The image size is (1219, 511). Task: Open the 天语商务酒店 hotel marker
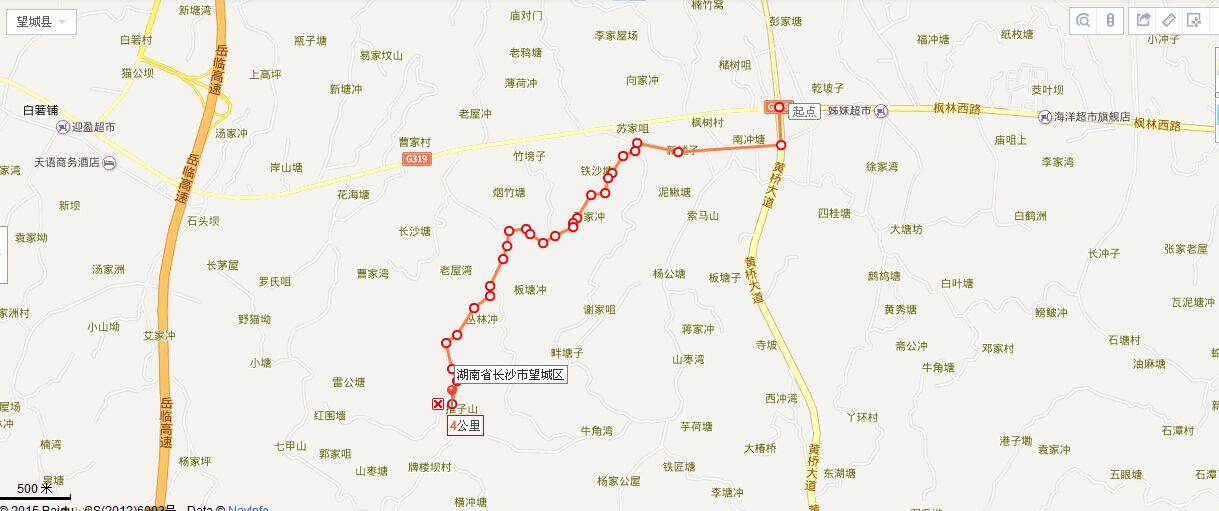(109, 162)
